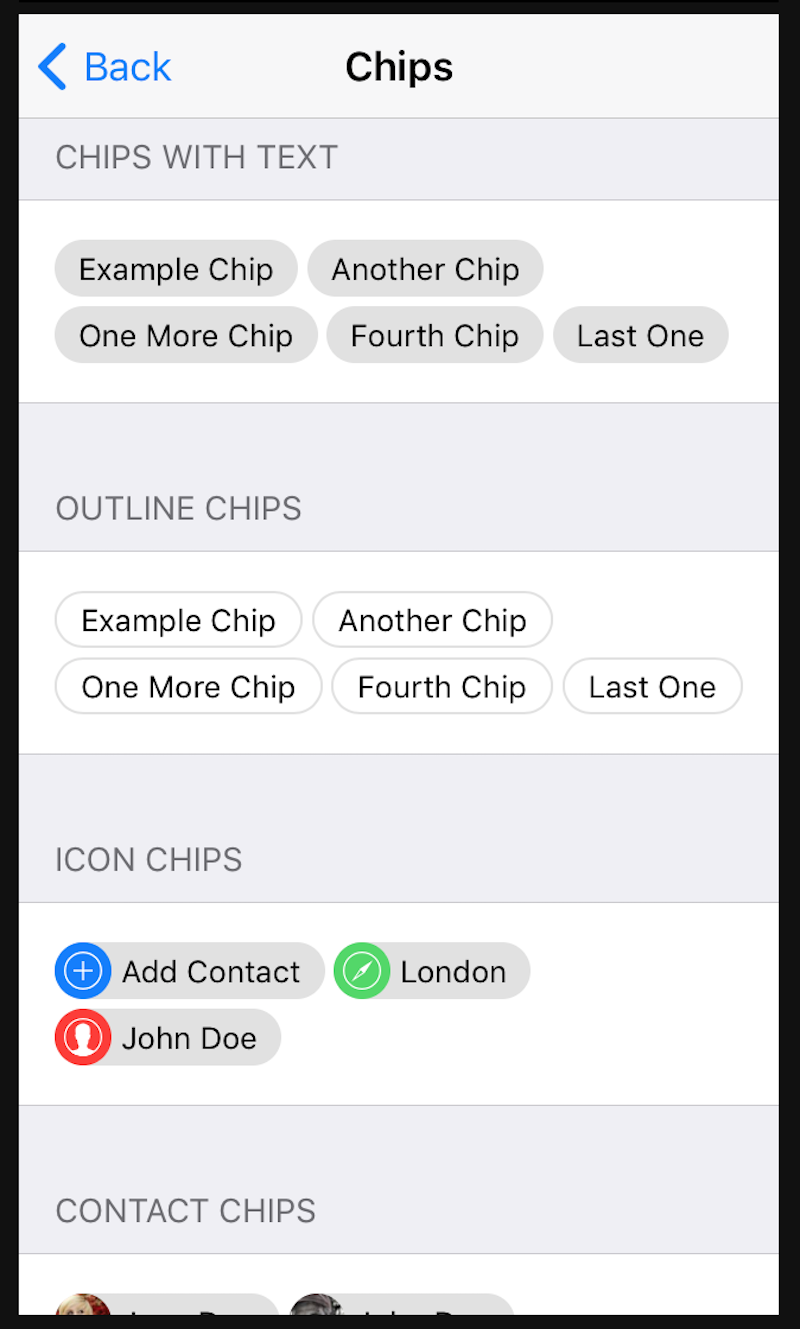Select the filled Fourth Chip

tap(435, 335)
